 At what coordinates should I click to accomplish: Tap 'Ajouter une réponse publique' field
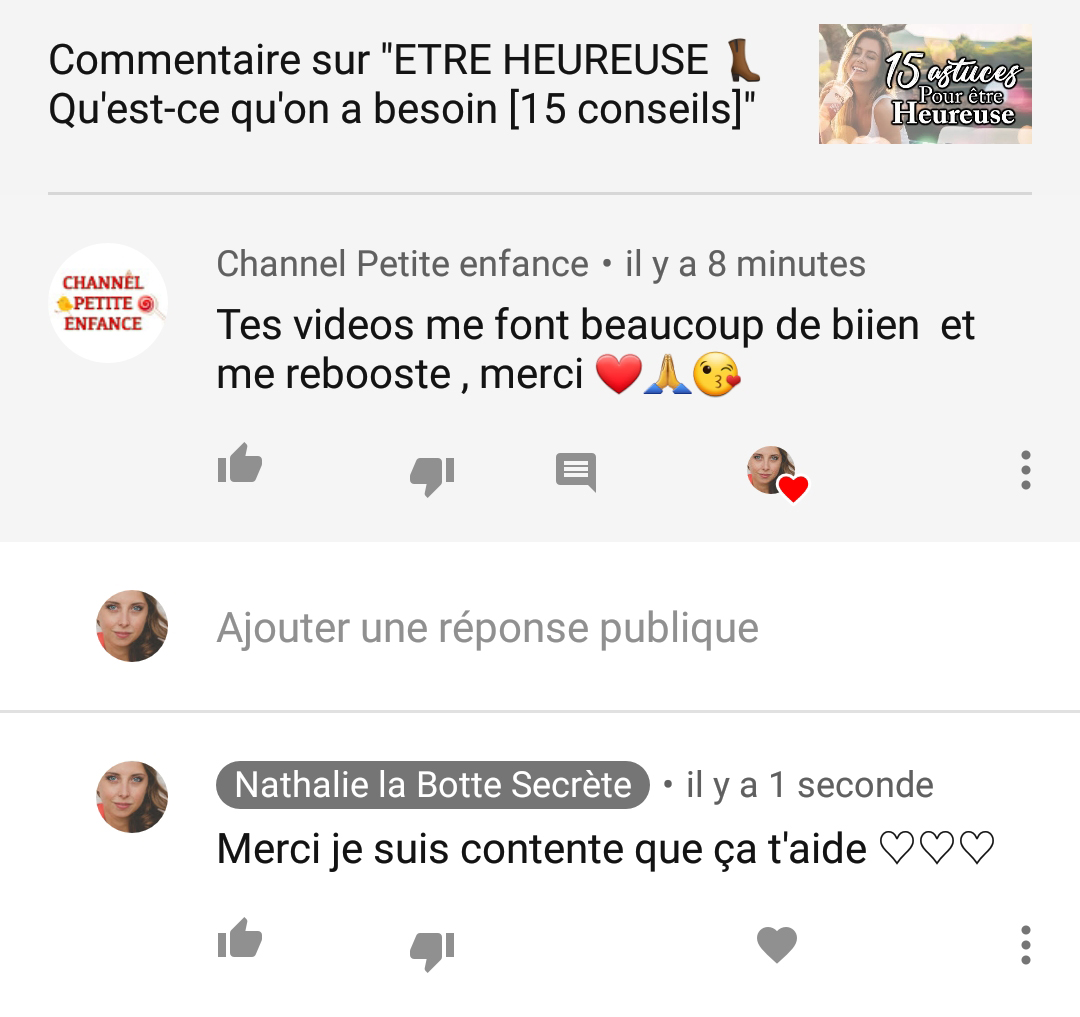click(487, 628)
